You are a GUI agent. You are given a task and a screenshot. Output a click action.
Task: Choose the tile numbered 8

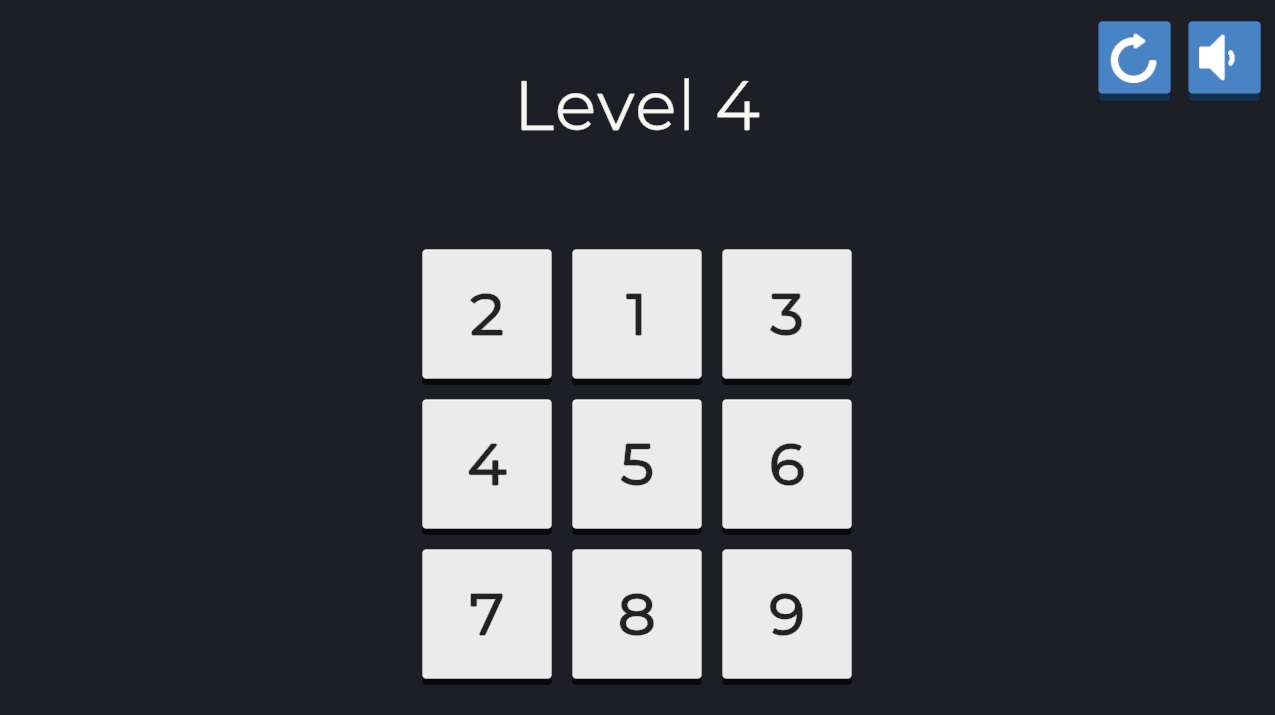pyautogui.click(x=637, y=614)
